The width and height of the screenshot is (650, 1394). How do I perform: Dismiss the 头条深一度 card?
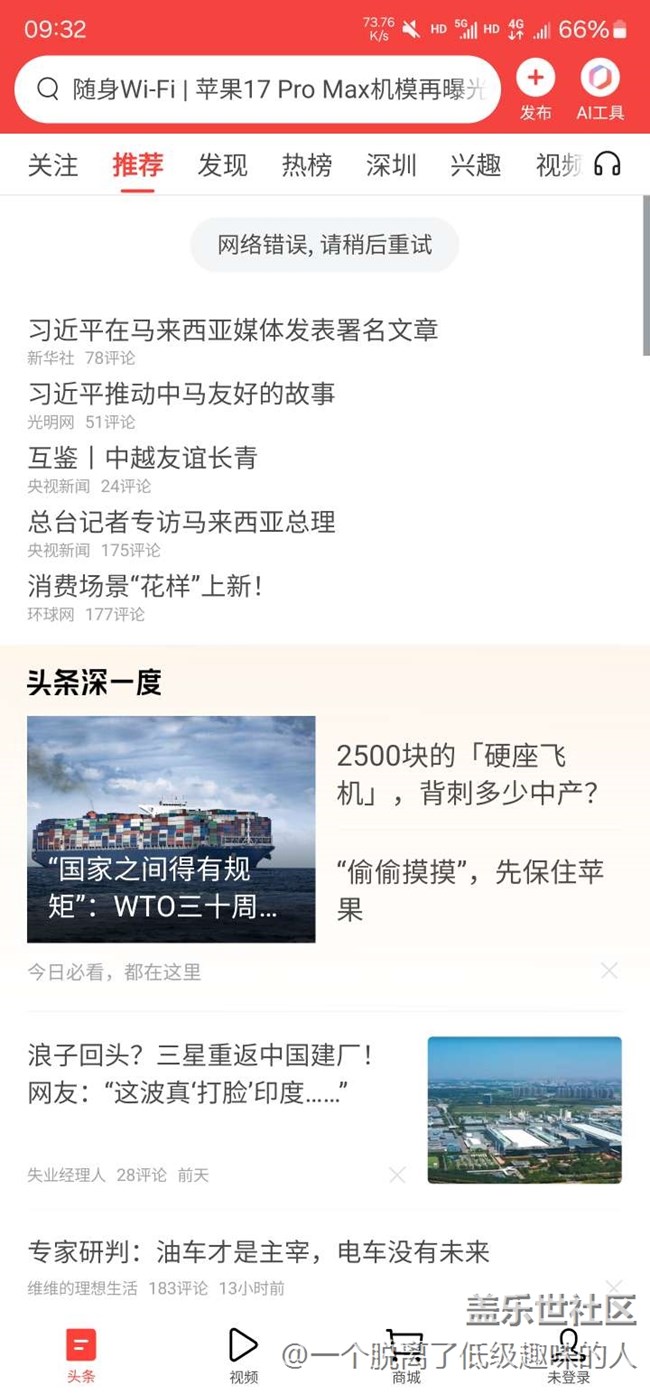609,970
